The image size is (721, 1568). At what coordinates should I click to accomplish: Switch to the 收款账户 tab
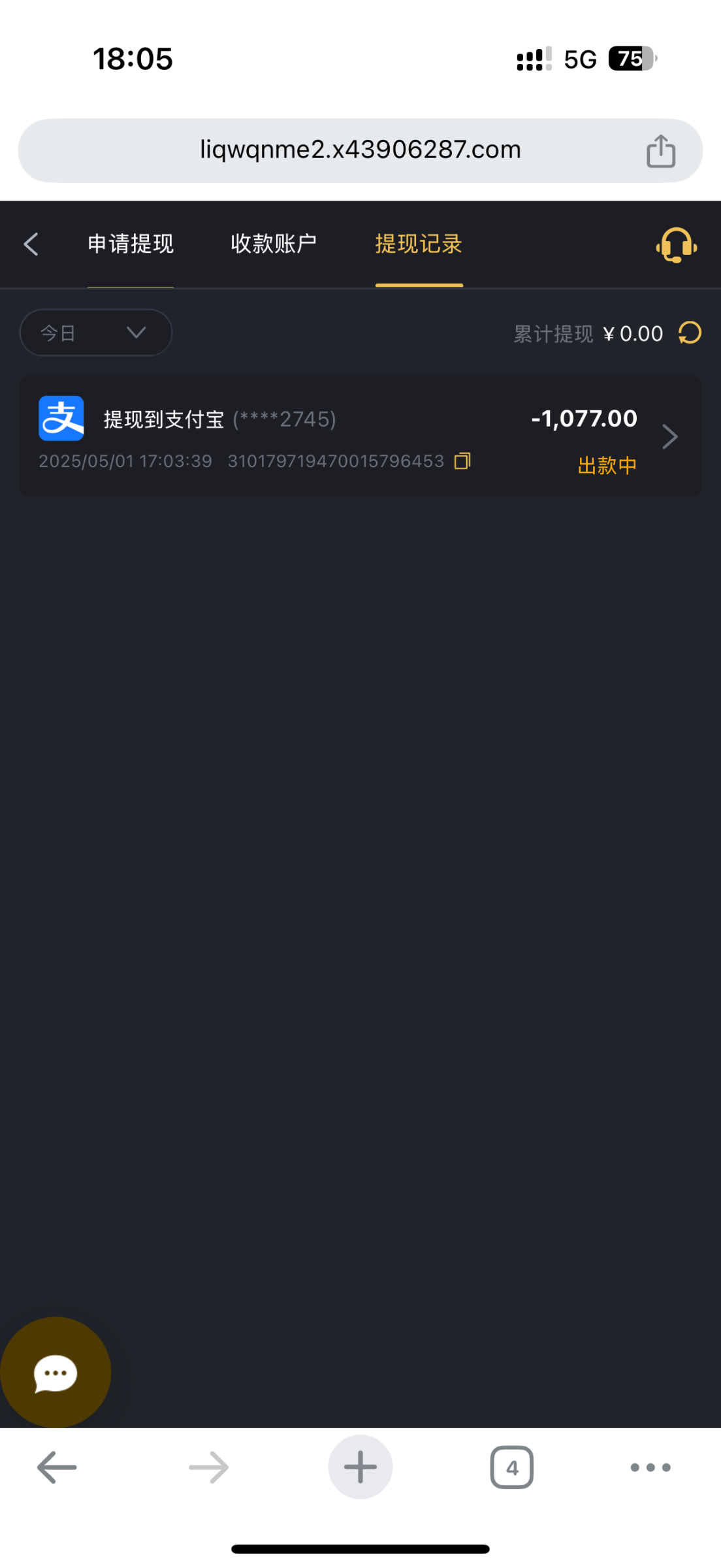click(274, 244)
